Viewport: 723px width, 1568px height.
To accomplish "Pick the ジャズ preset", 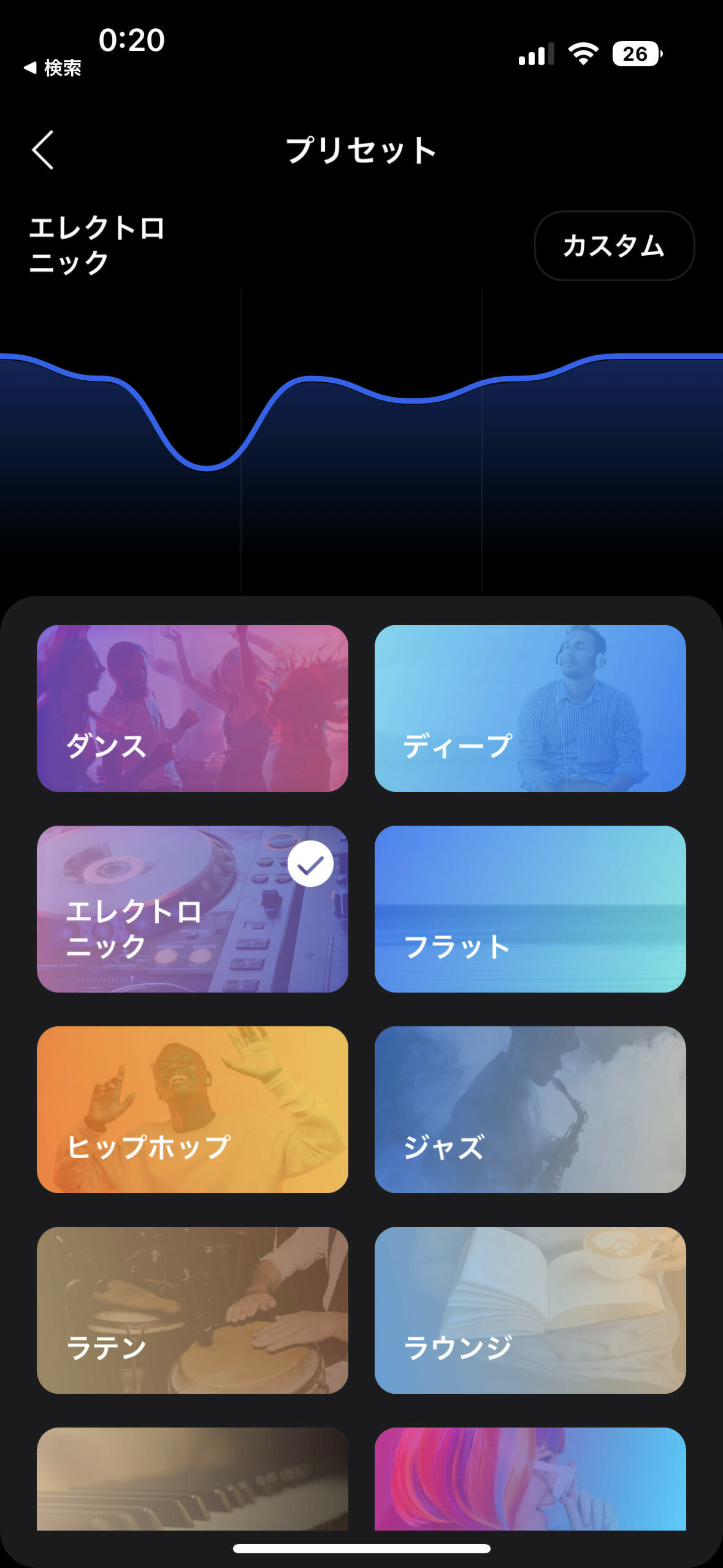I will tap(530, 1110).
